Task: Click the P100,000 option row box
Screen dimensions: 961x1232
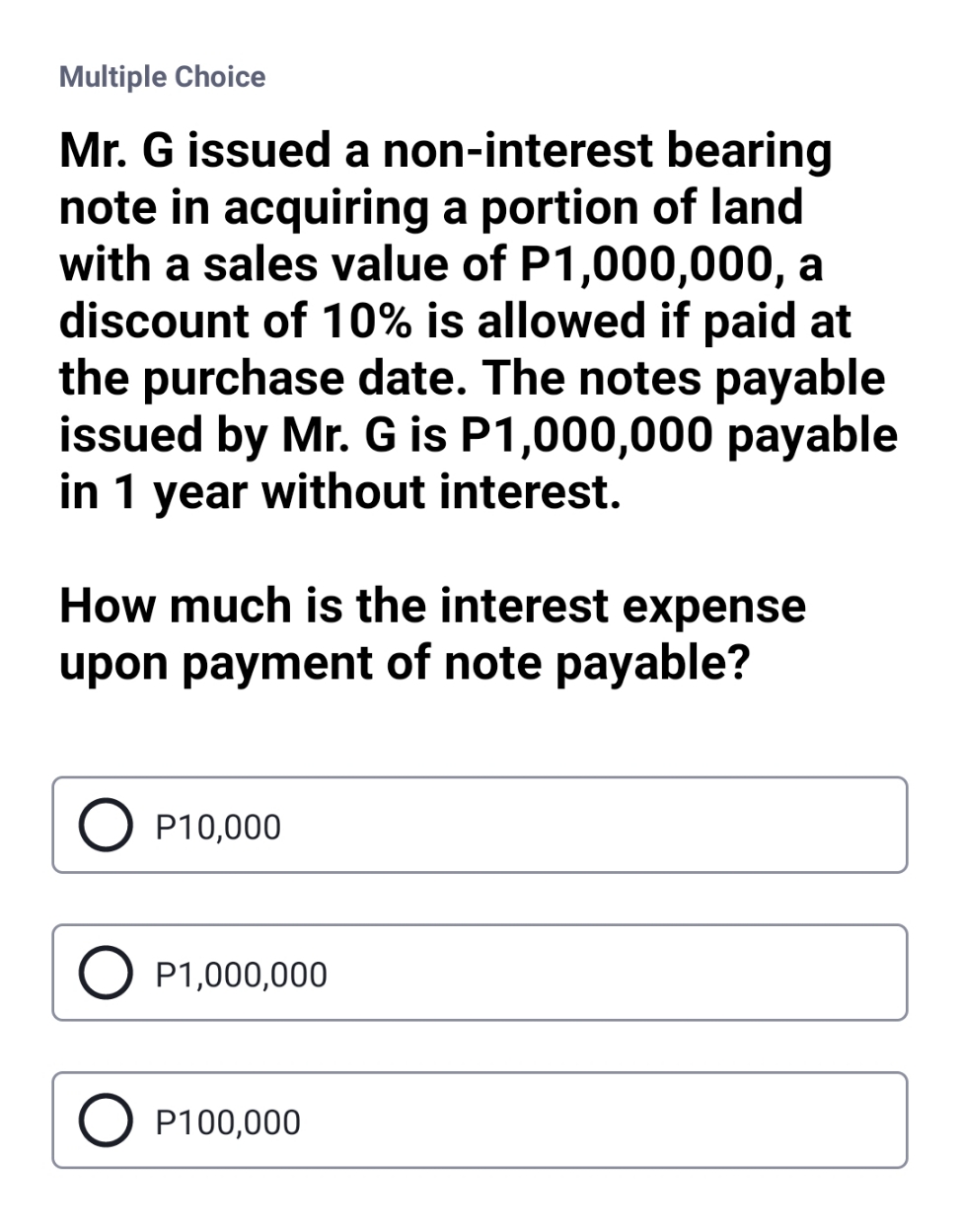Action: click(480, 1122)
